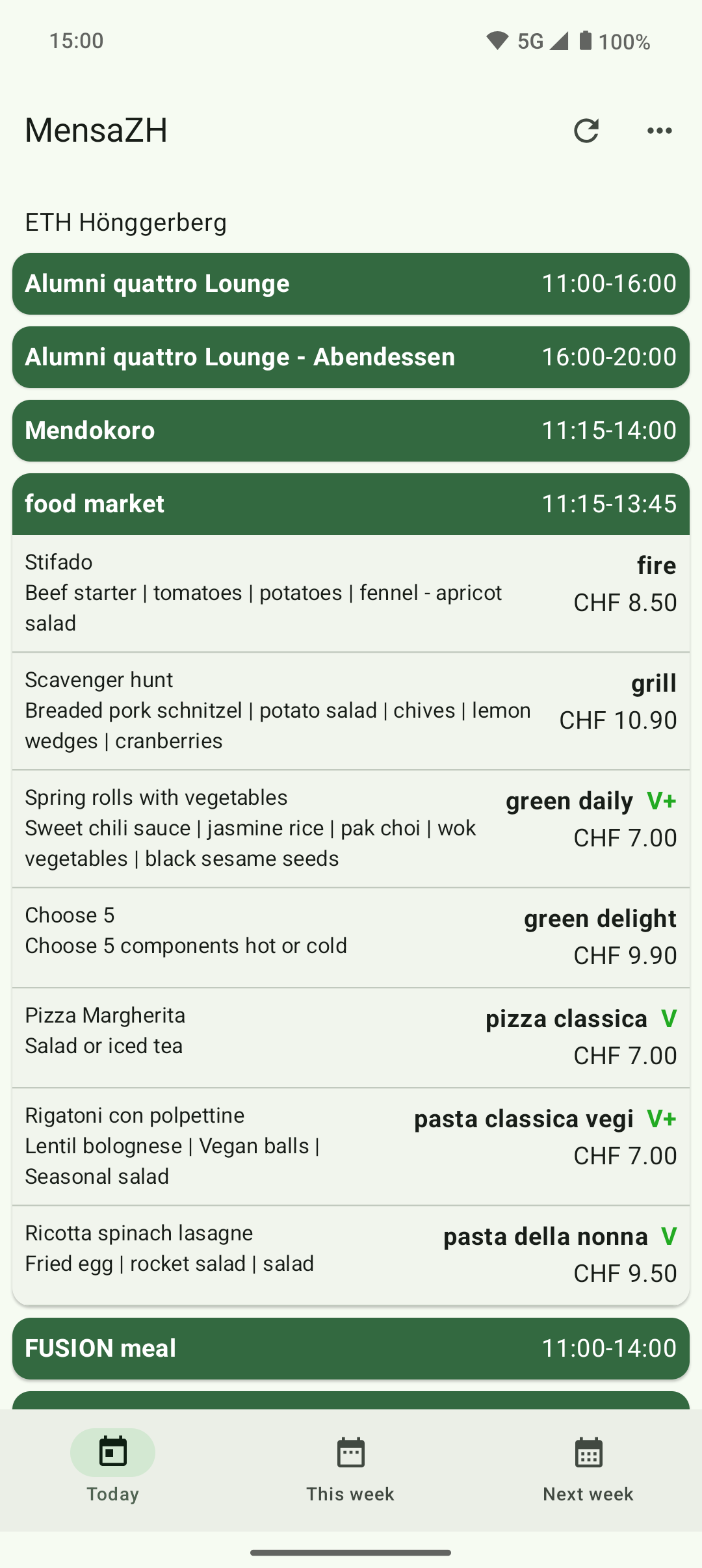Select the Choose 5 green delight item
Screen dimensions: 702x1568
tap(351, 936)
